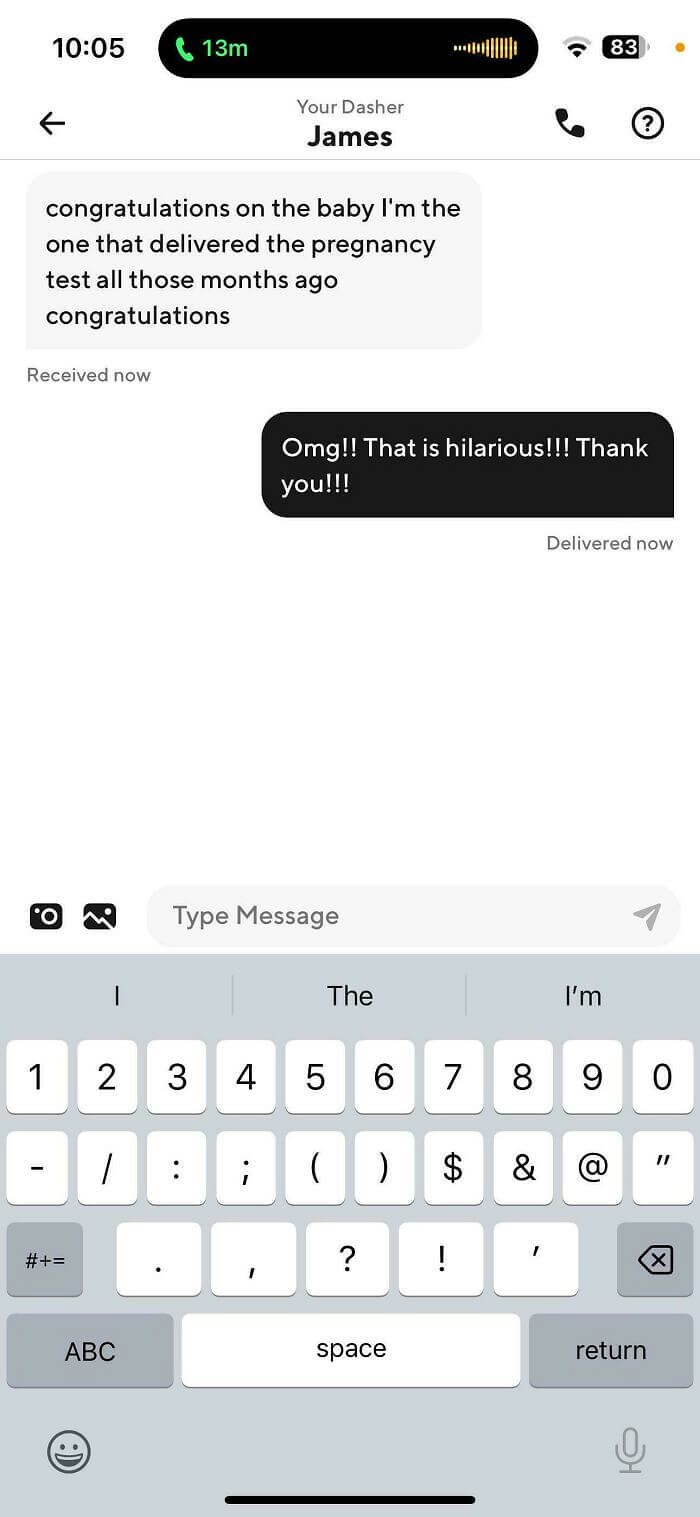Viewport: 700px width, 1517px height.
Task: Go back from the Dasher chat
Action: pyautogui.click(x=52, y=123)
